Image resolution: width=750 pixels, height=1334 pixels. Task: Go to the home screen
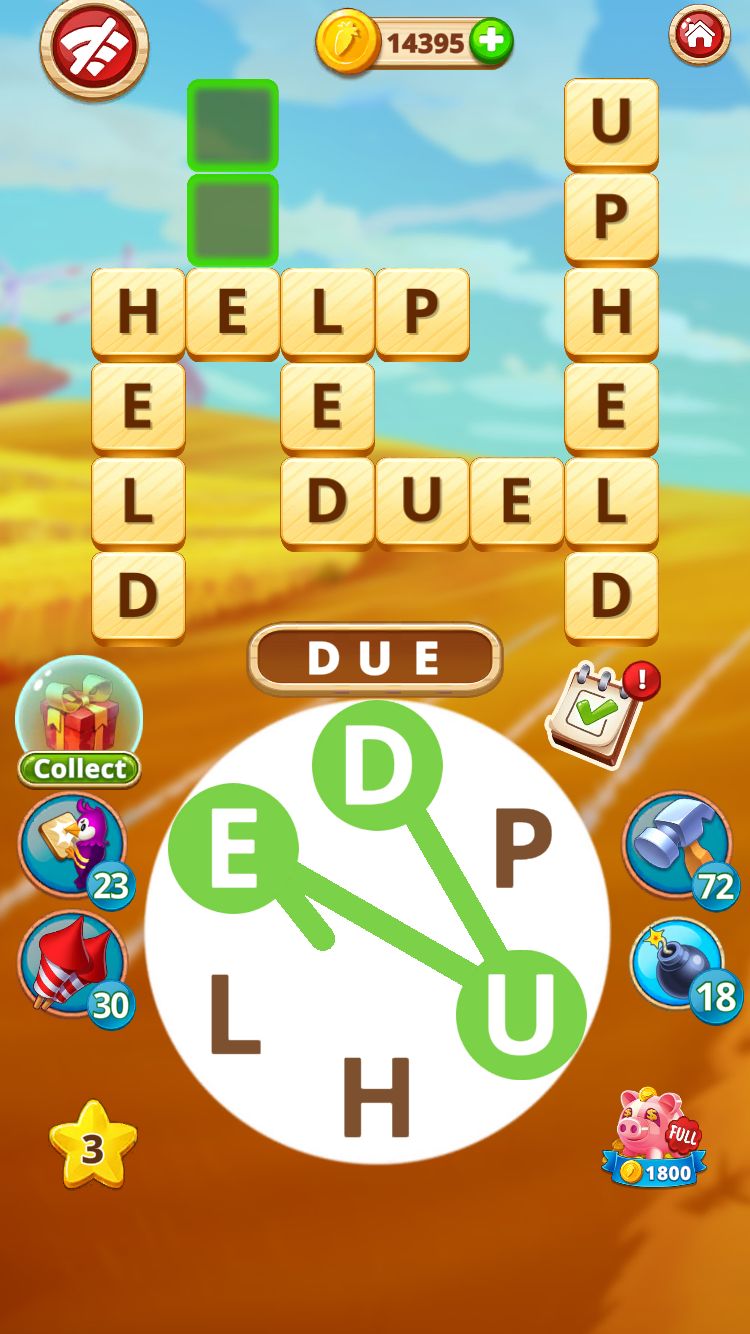(x=699, y=36)
